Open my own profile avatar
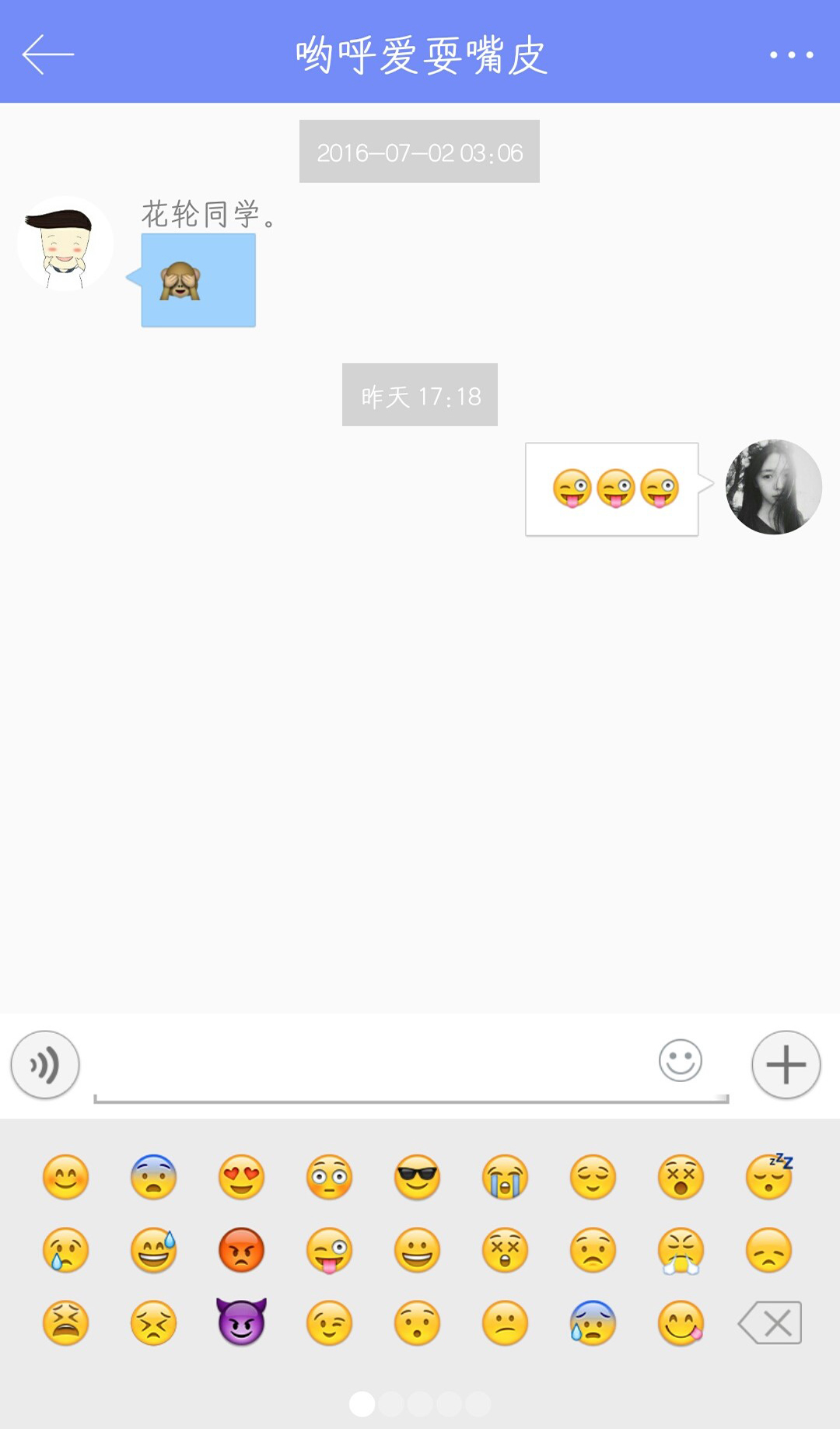This screenshot has width=840, height=1429. 773,487
